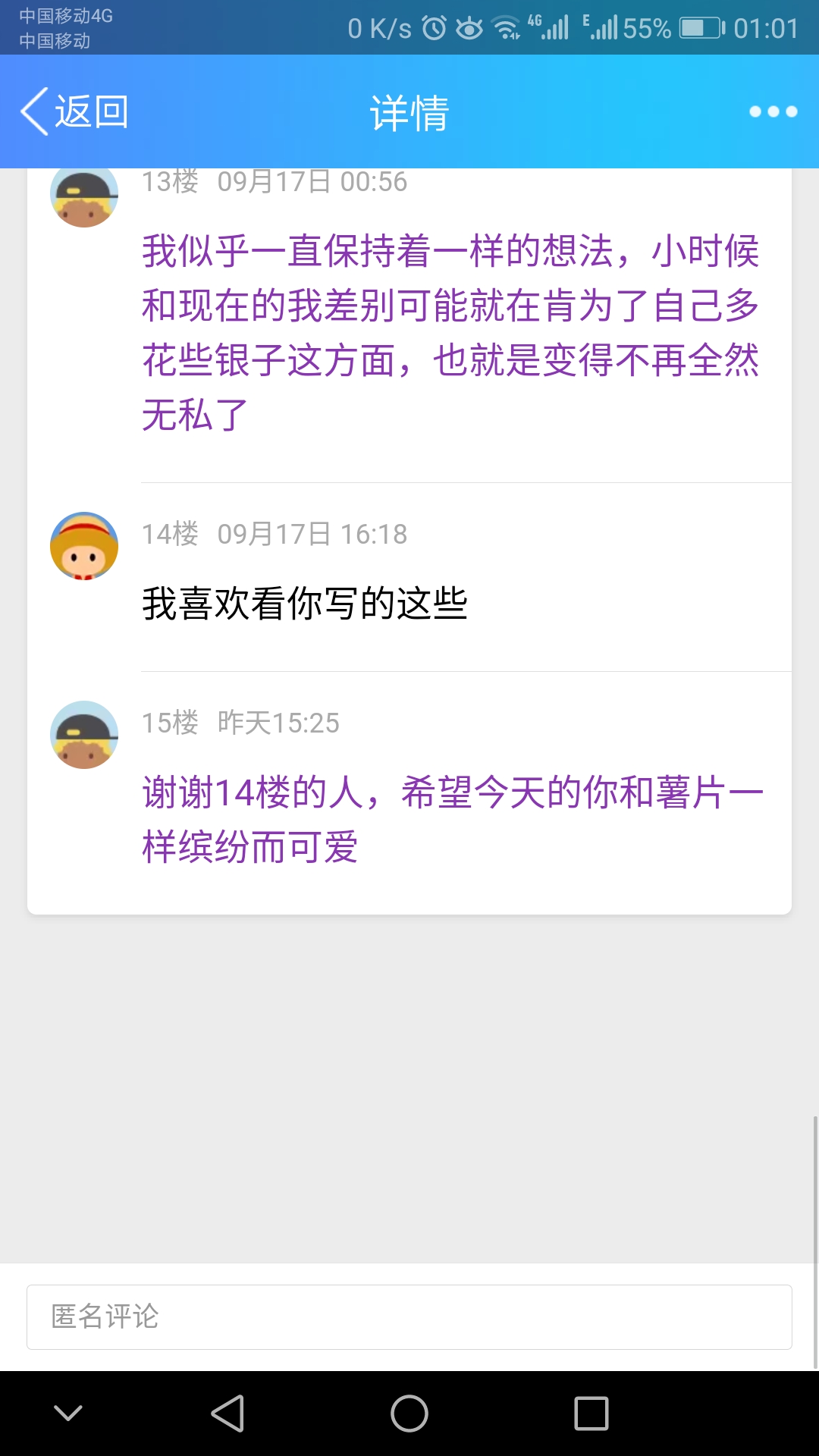Tap the avatar of the 14楼 commenter
This screenshot has width=819, height=1456.
point(84,546)
